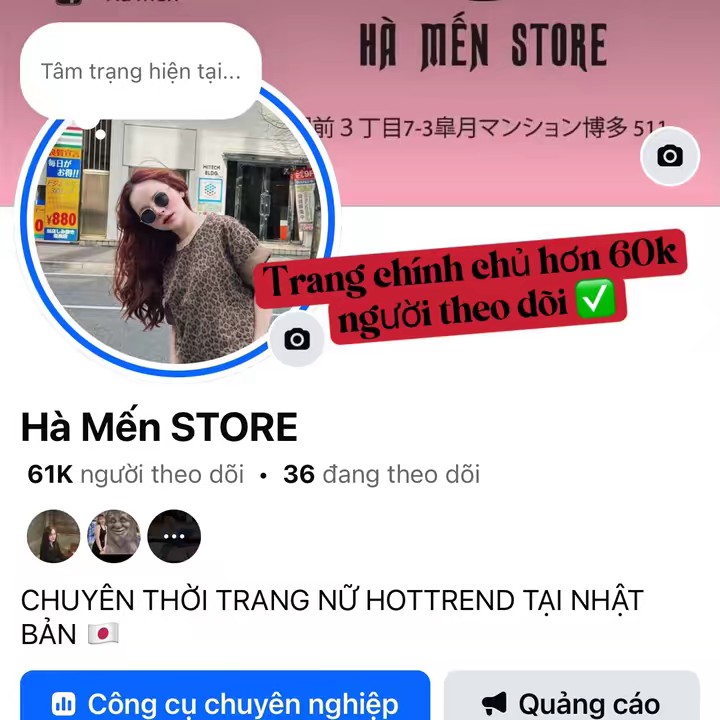Tap the Quảng cáo button
Viewport: 720px width, 720px height.
(x=571, y=700)
